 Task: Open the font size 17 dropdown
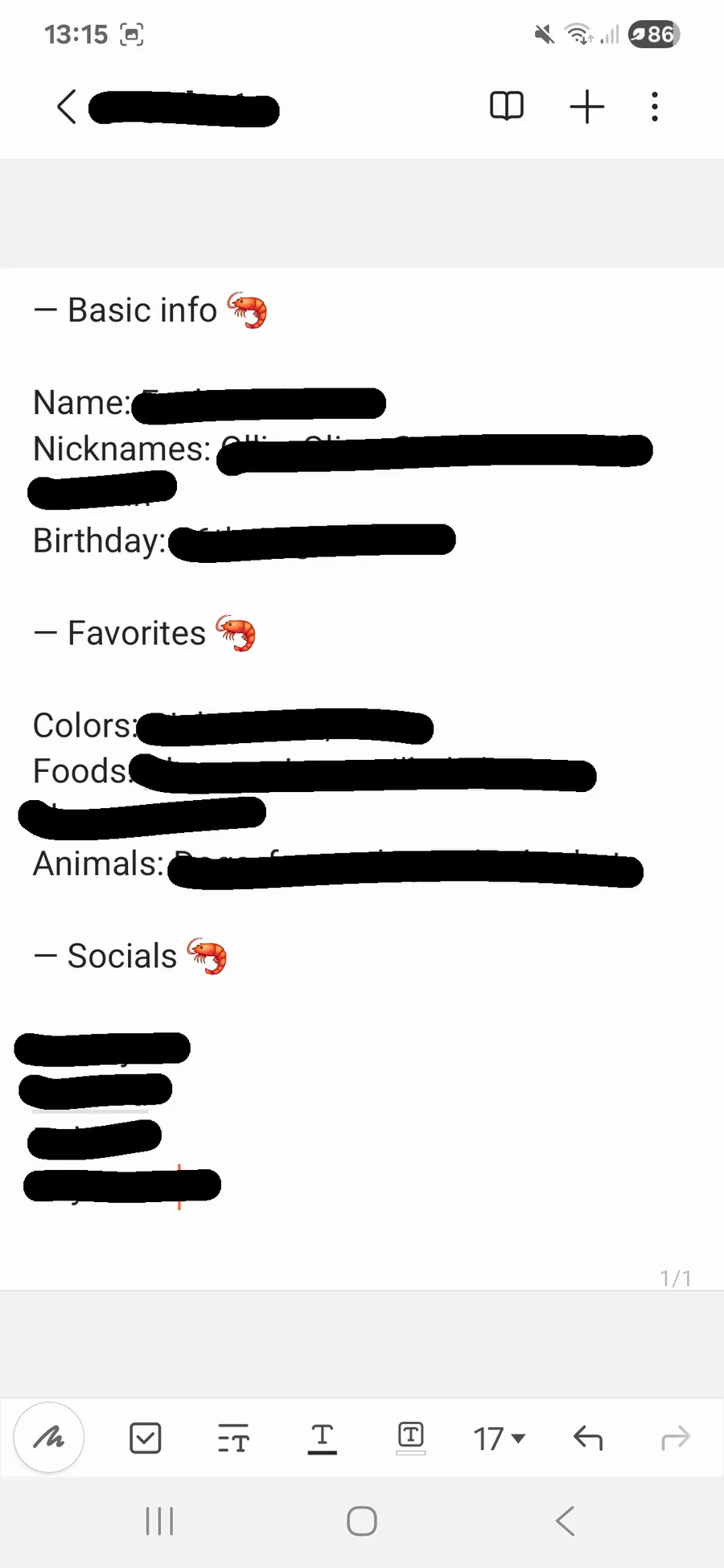point(499,1439)
